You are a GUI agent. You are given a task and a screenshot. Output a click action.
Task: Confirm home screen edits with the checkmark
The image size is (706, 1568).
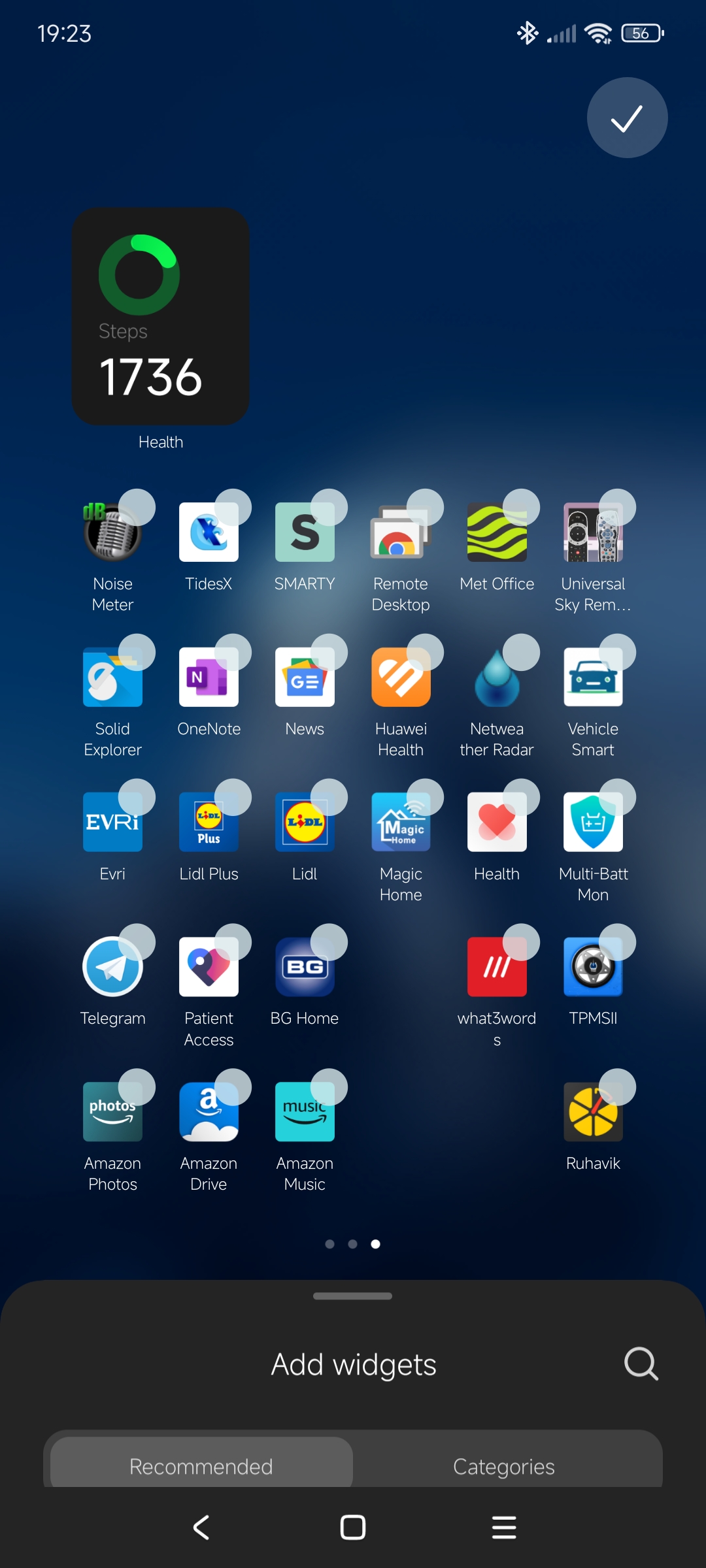point(627,118)
